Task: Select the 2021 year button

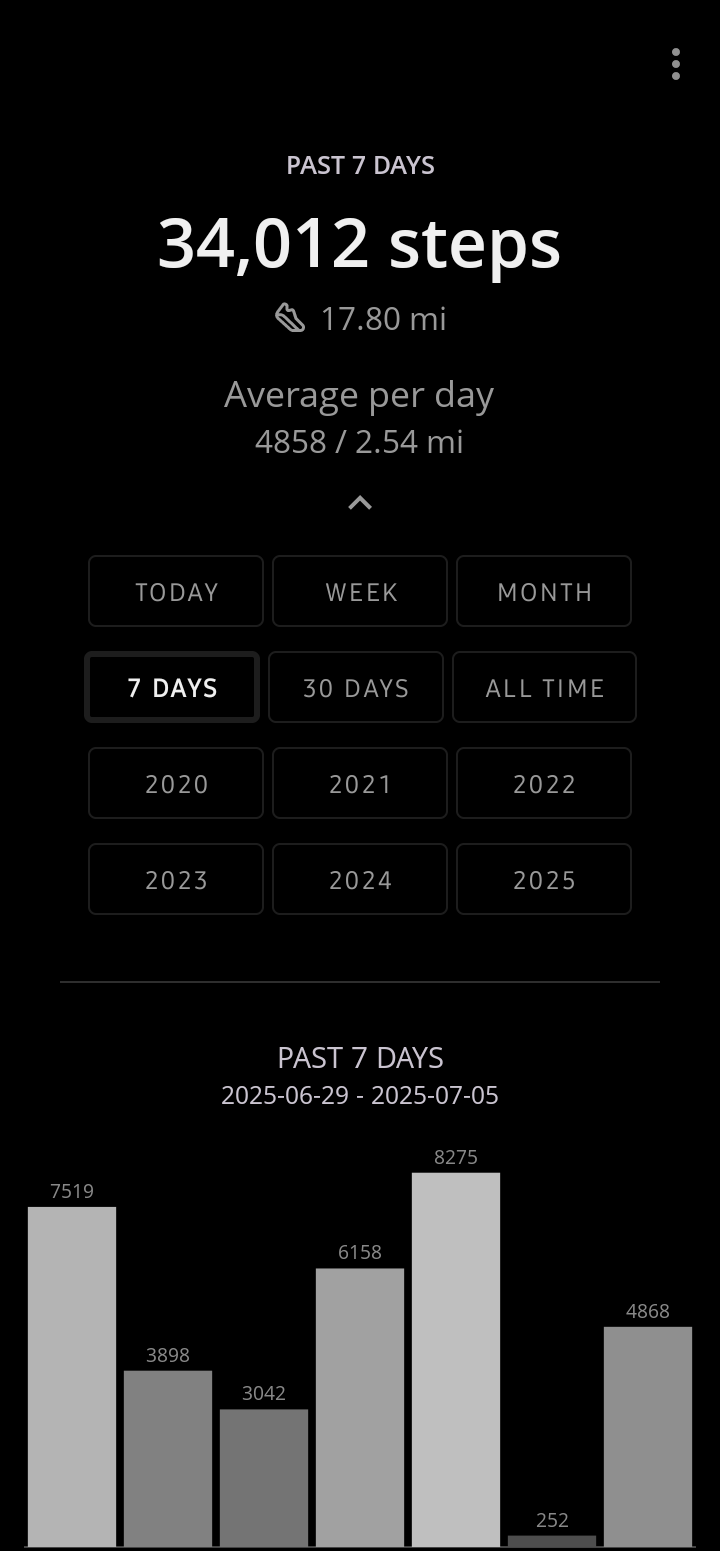Action: pos(360,783)
